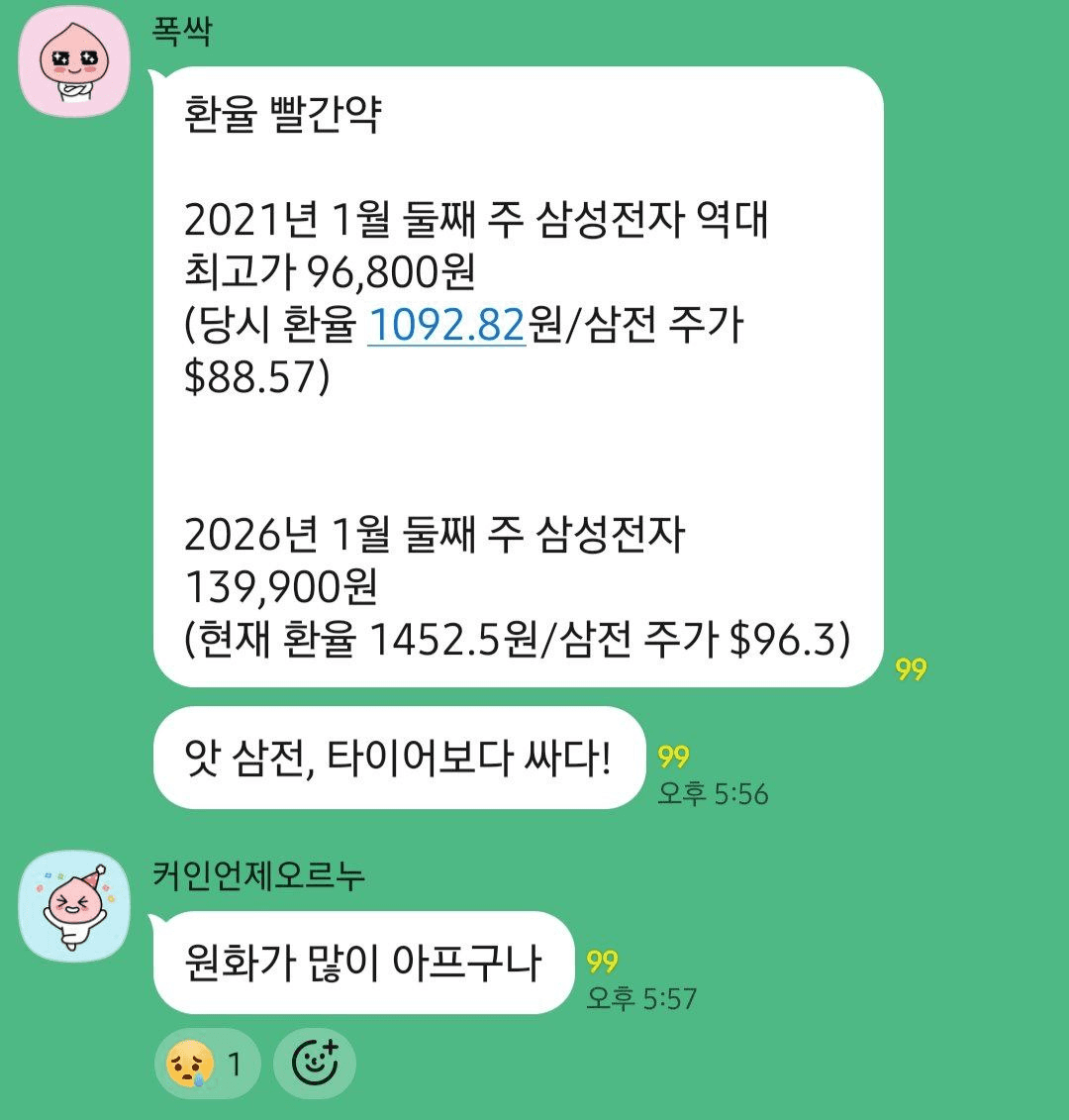This screenshot has height=1120, width=1069.
Task: Open 폭싹's profile picture
Action: (75, 62)
